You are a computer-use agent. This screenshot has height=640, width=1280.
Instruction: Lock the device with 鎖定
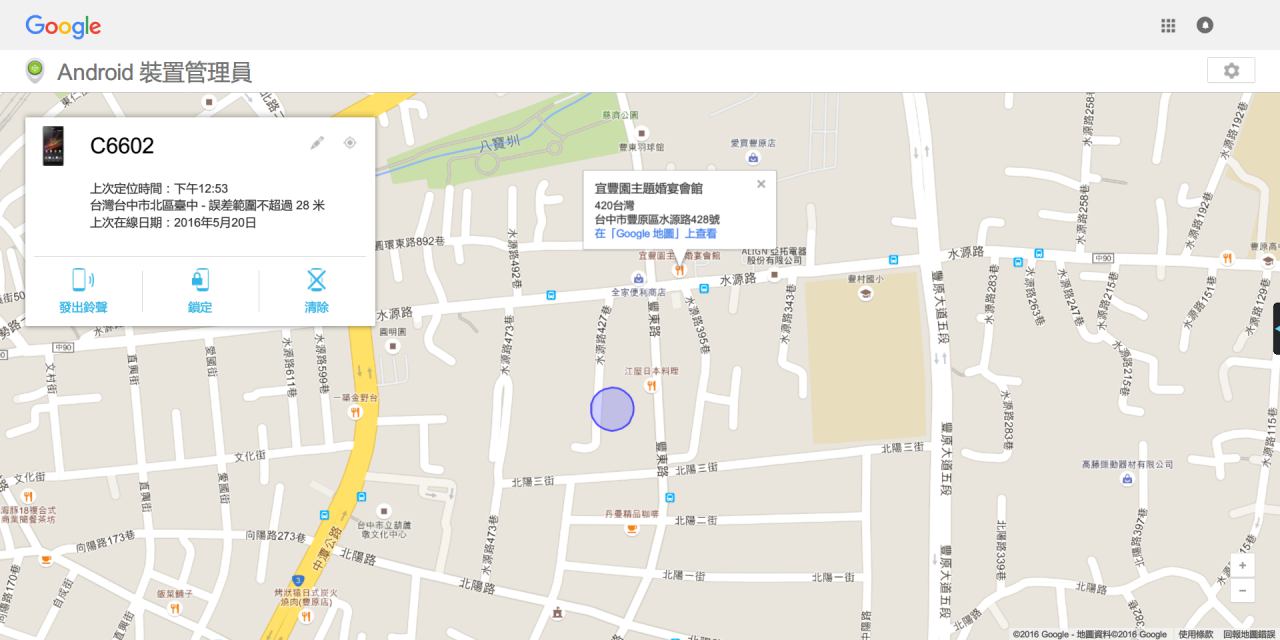click(x=200, y=291)
